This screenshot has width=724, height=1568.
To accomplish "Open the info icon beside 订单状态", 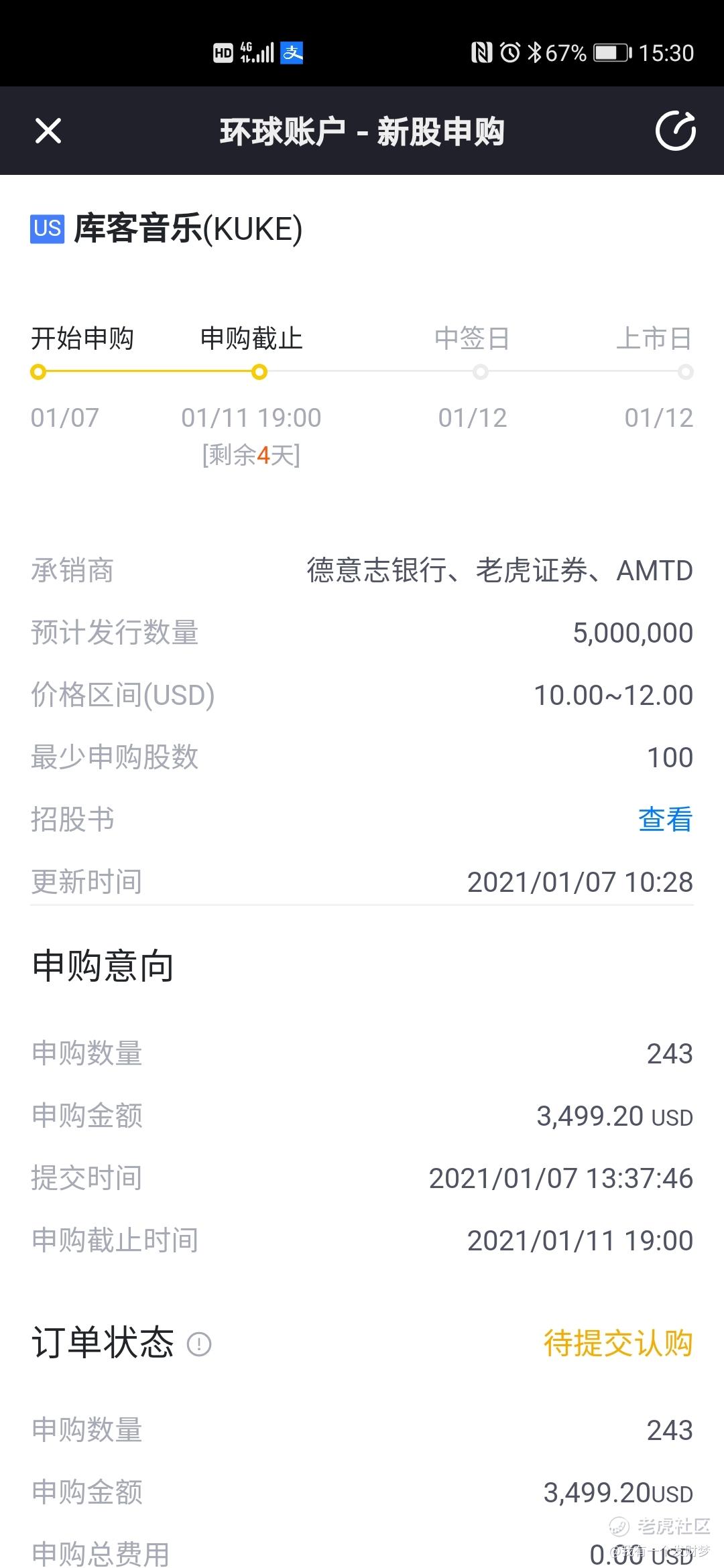I will [199, 1344].
